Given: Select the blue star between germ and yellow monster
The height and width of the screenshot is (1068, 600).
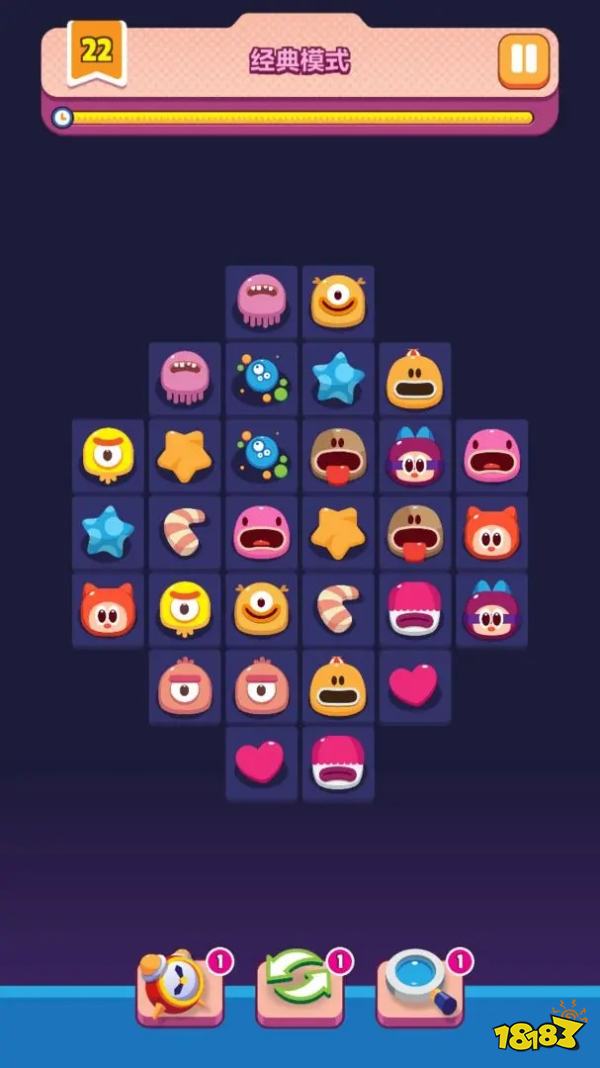Looking at the screenshot, I should pyautogui.click(x=338, y=379).
